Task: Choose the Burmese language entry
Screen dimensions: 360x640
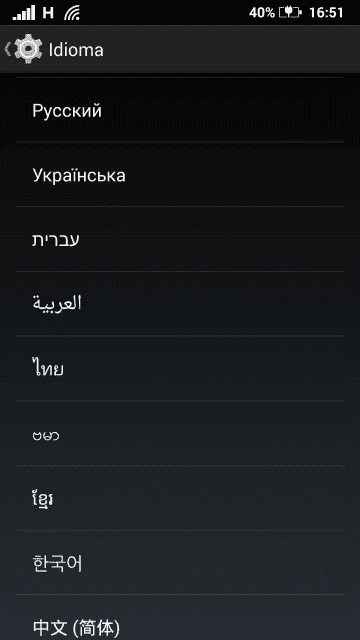Action: tap(180, 433)
